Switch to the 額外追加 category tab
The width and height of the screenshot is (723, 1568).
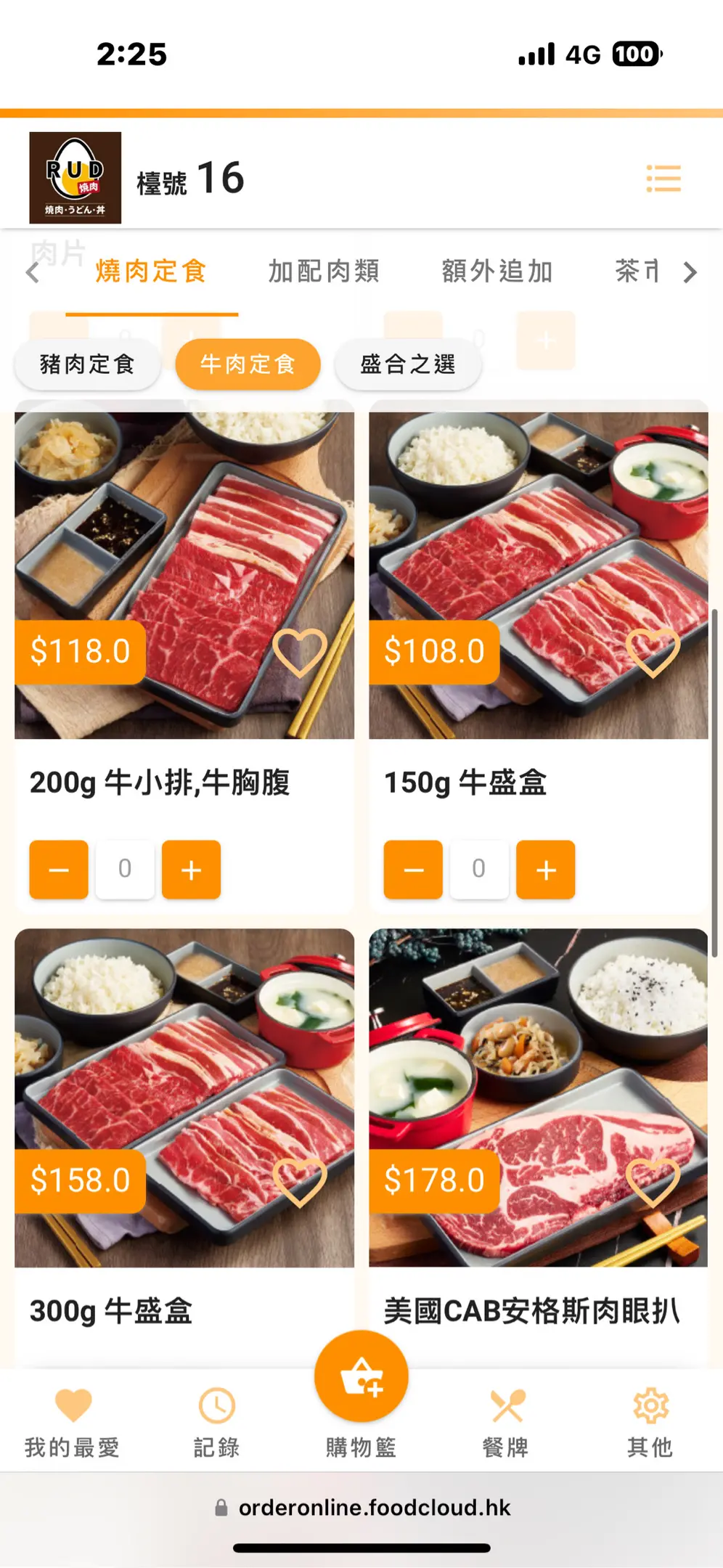[497, 271]
